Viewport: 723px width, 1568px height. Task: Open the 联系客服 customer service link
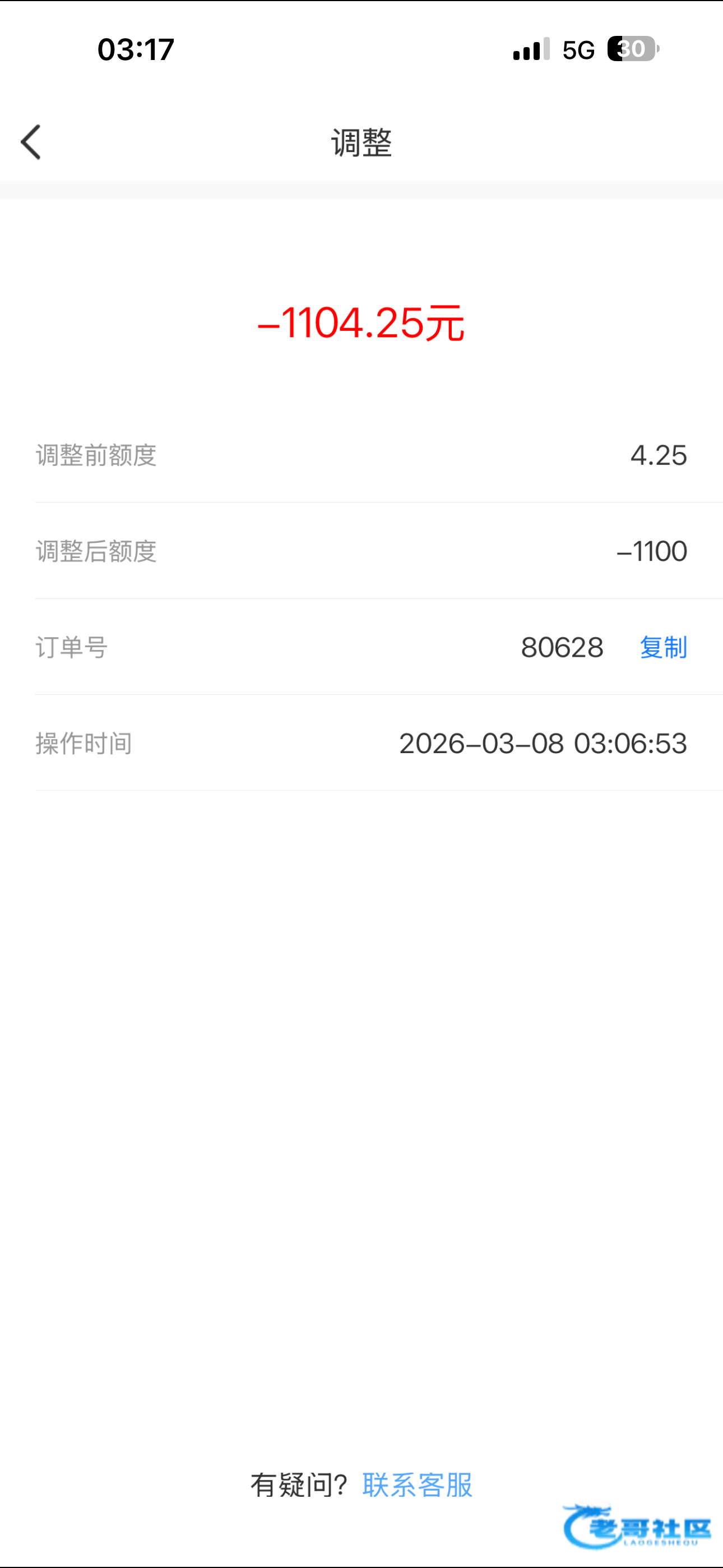417,1484
